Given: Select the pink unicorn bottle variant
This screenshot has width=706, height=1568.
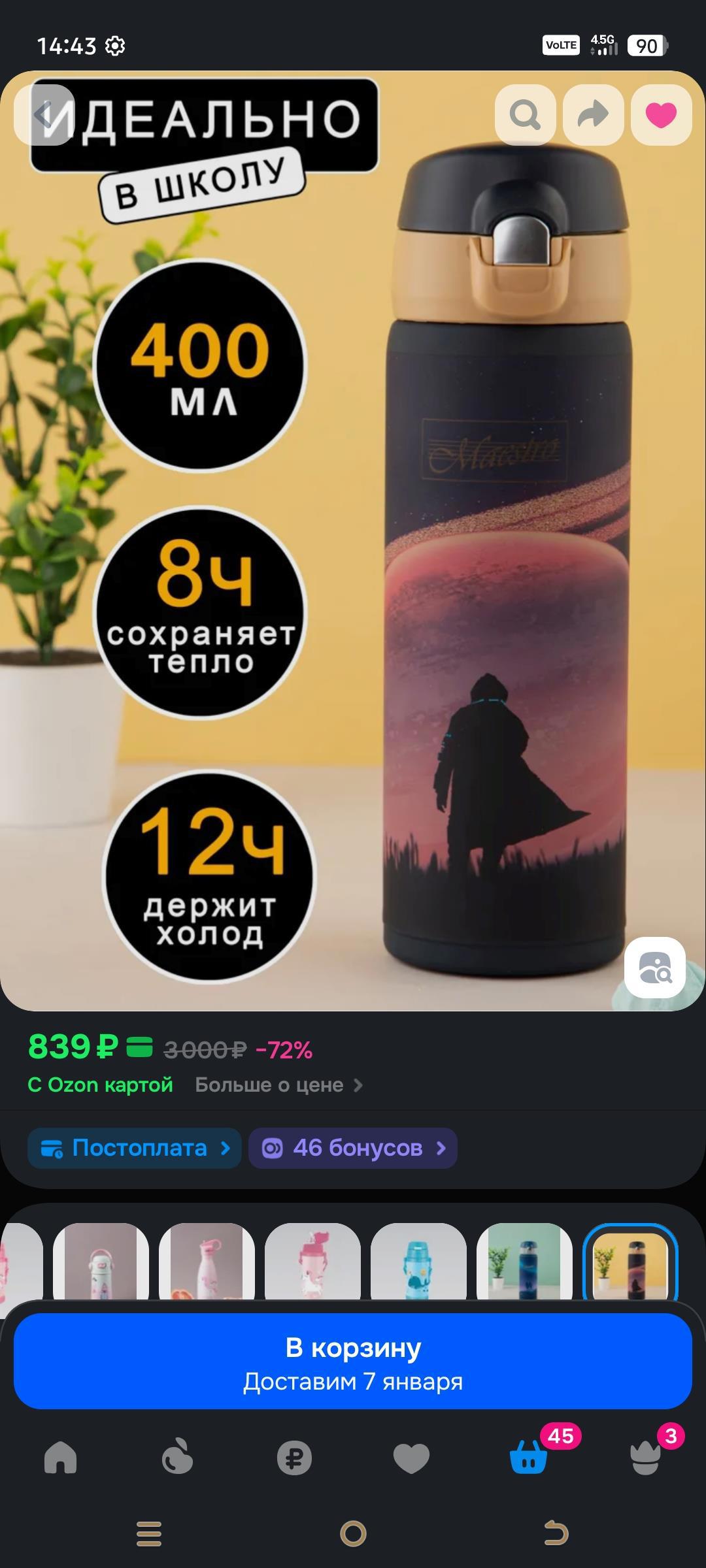Looking at the screenshot, I should point(312,1261).
